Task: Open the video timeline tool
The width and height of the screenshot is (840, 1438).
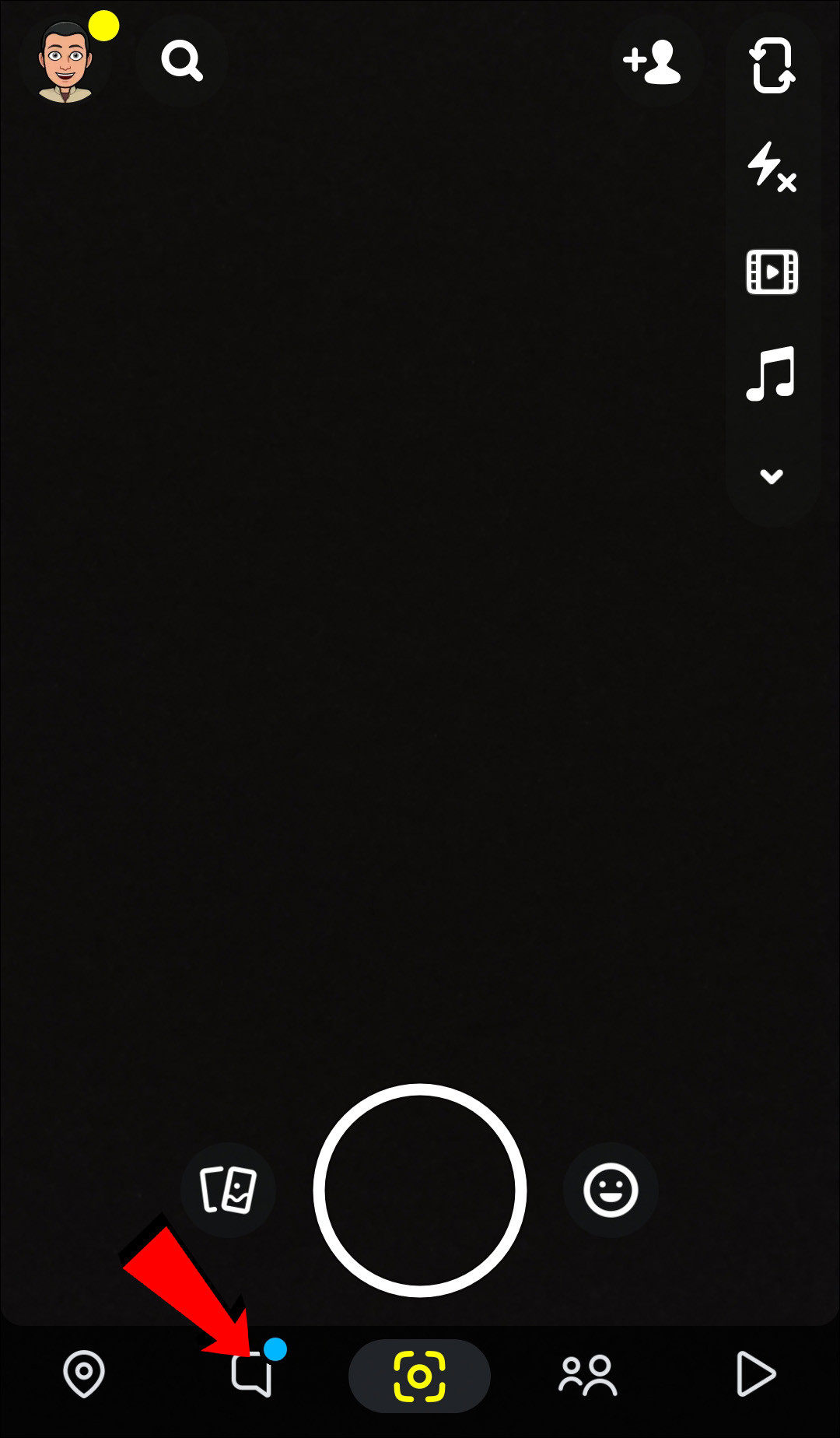Action: (x=772, y=272)
